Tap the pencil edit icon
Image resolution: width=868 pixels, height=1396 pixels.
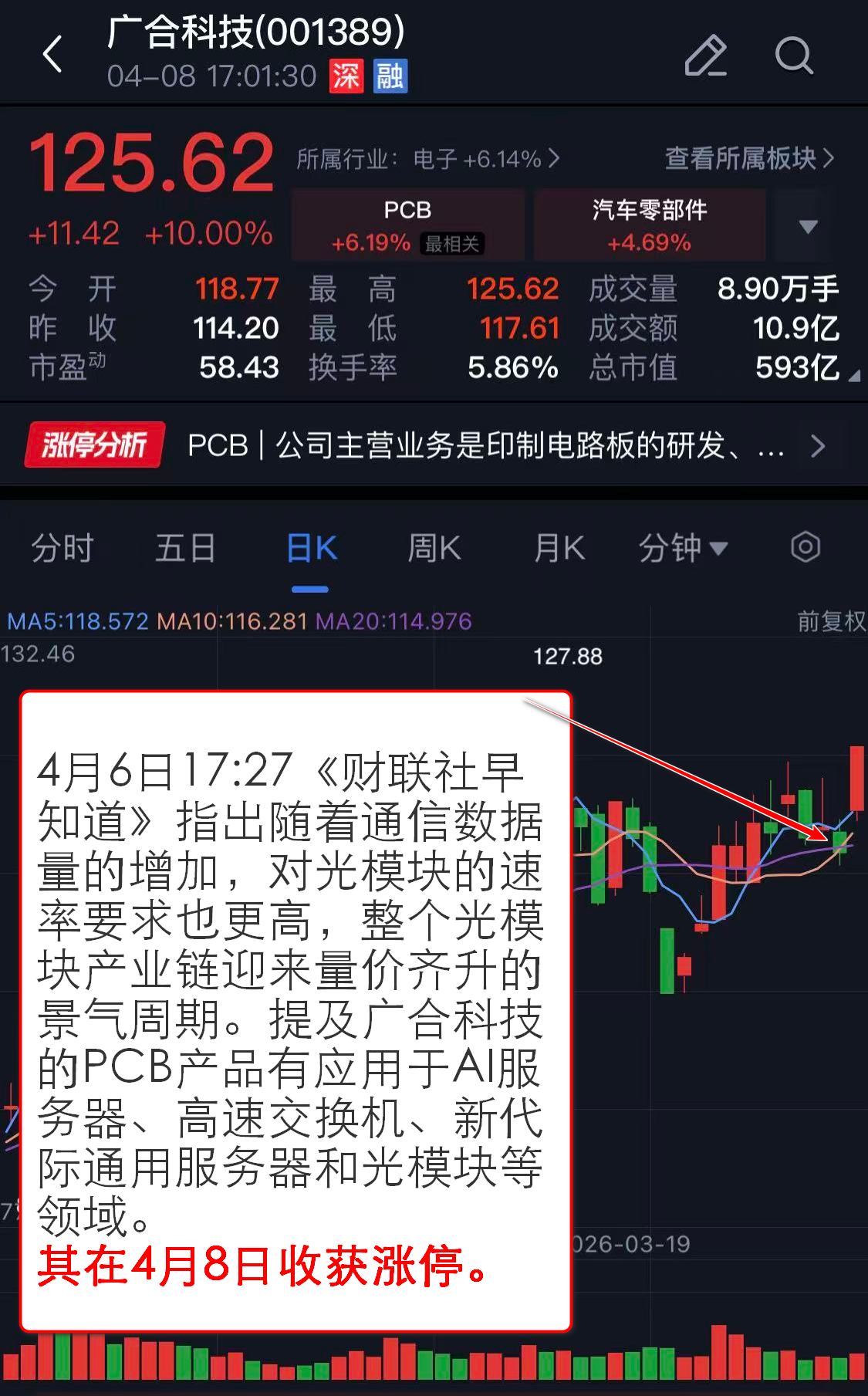tap(705, 56)
